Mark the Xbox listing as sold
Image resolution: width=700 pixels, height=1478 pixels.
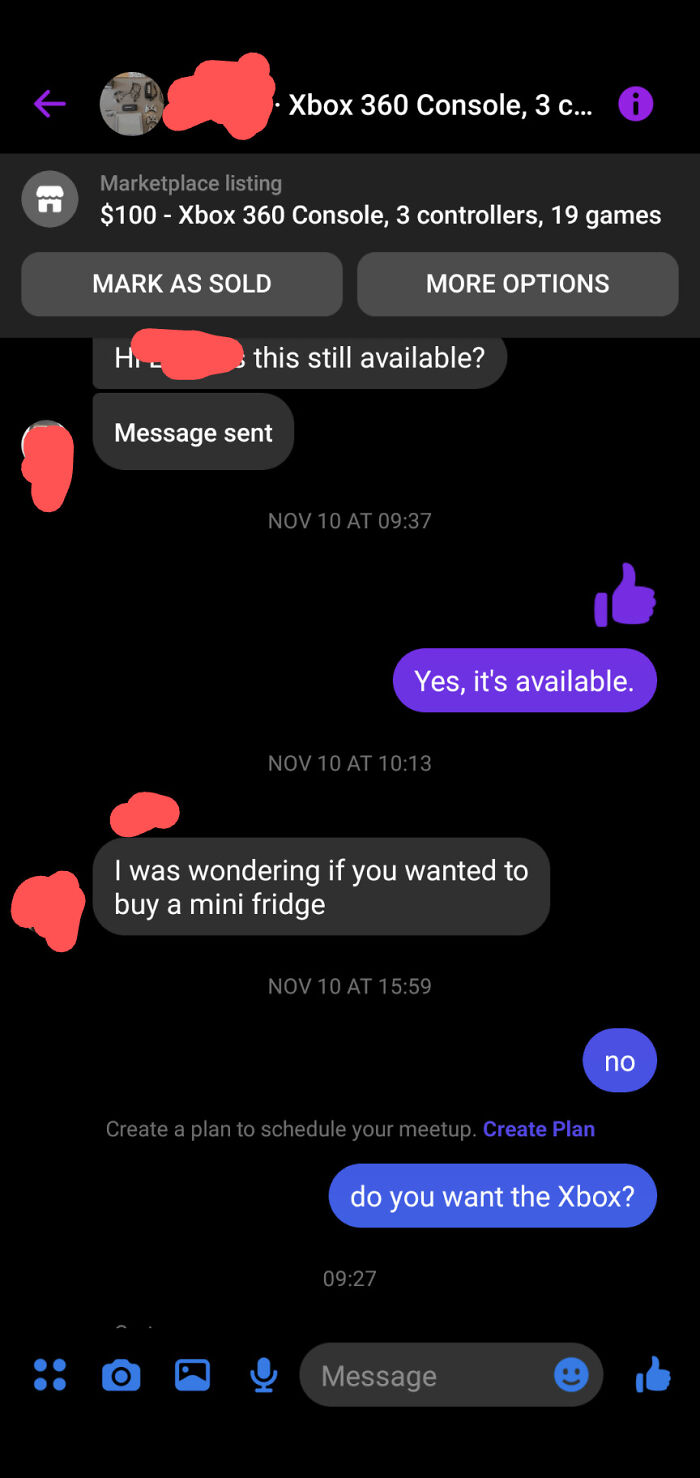(182, 284)
